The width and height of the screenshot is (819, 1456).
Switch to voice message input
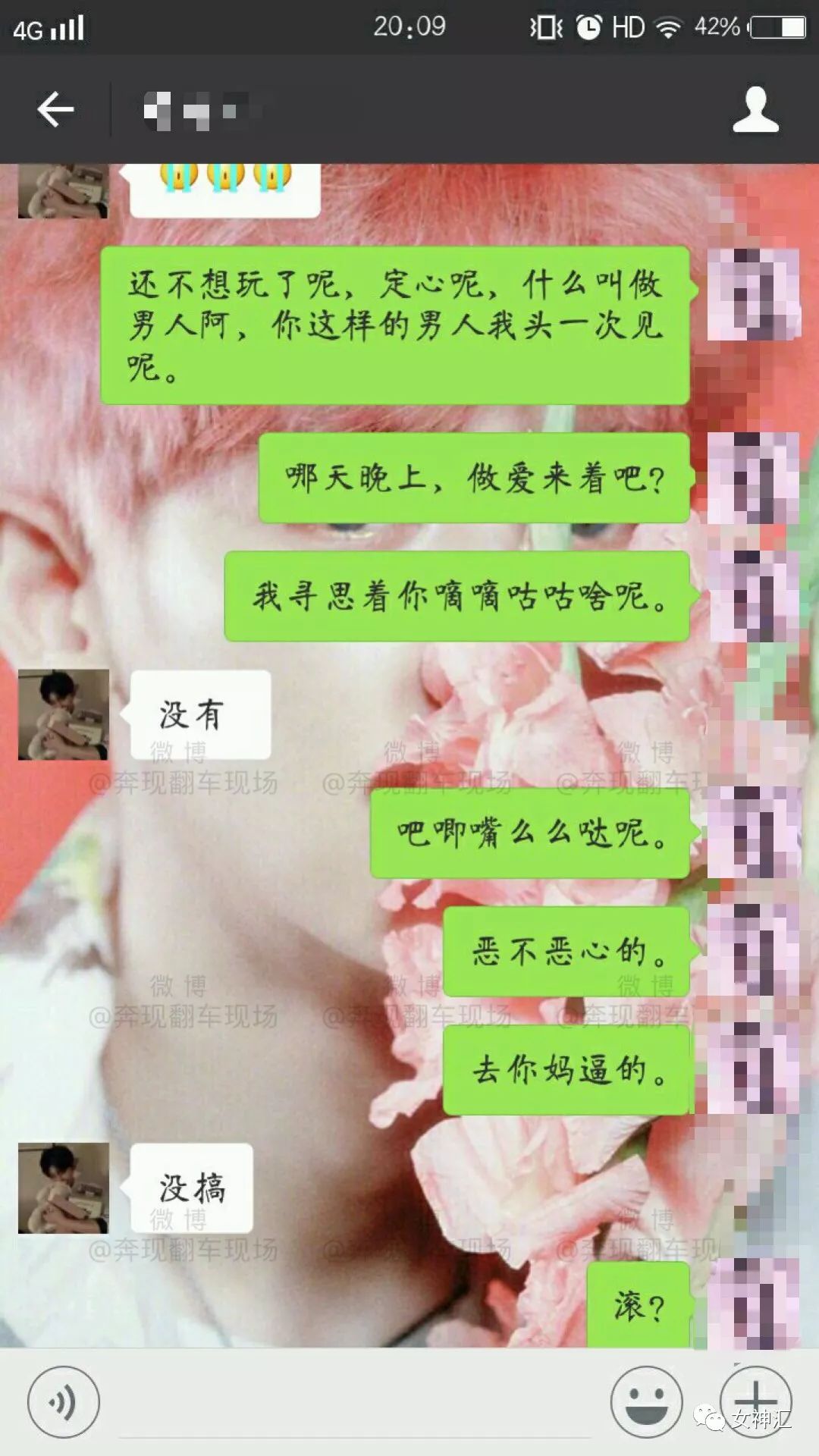63,1401
